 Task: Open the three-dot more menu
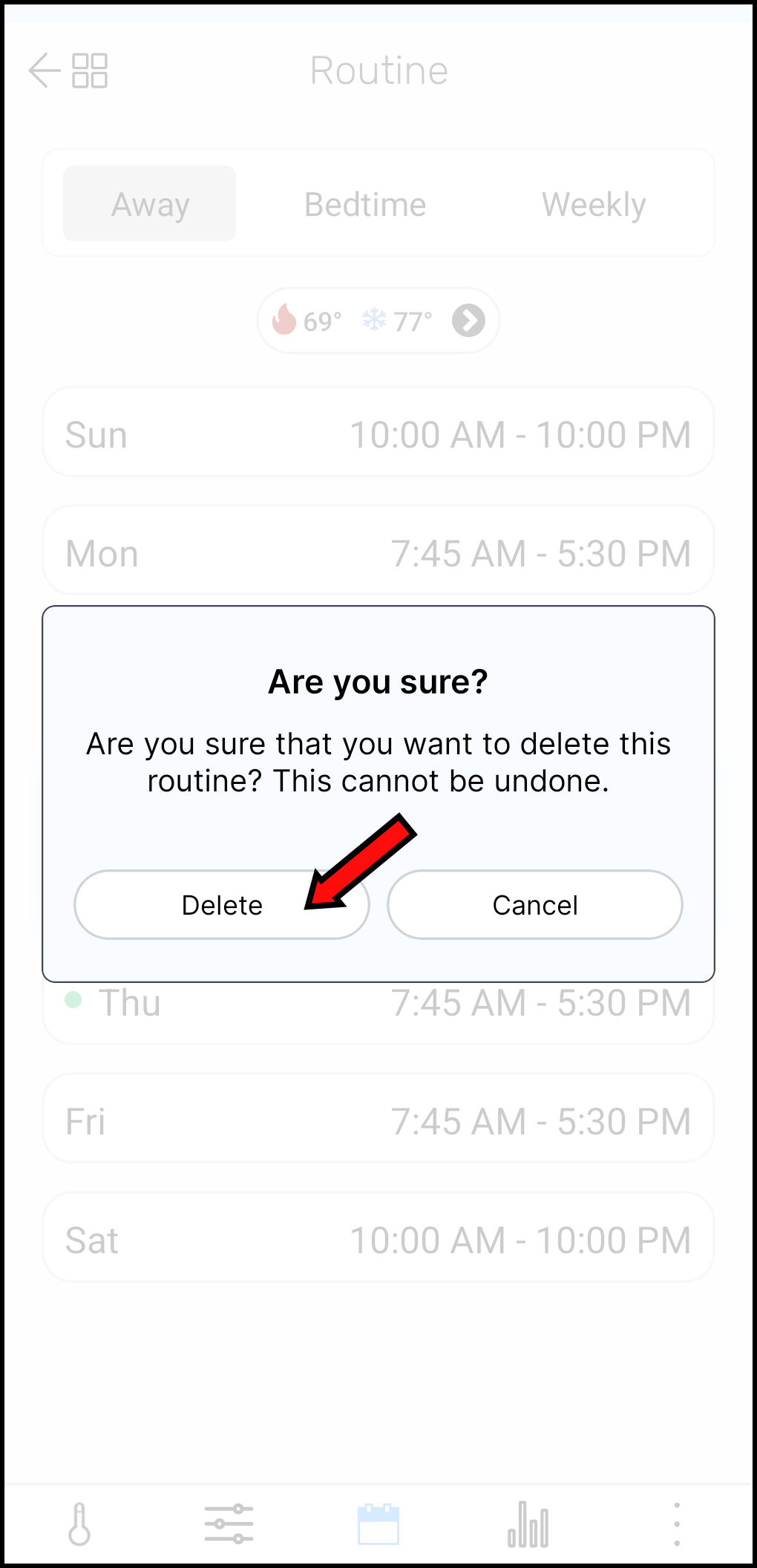(676, 1524)
